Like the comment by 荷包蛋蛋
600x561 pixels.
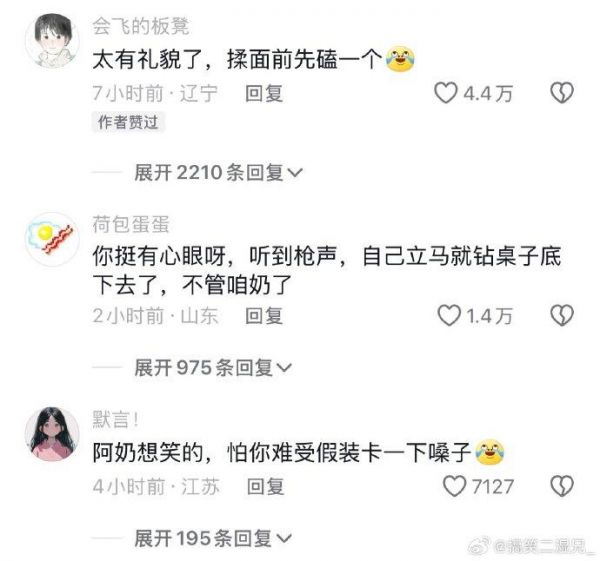(447, 316)
